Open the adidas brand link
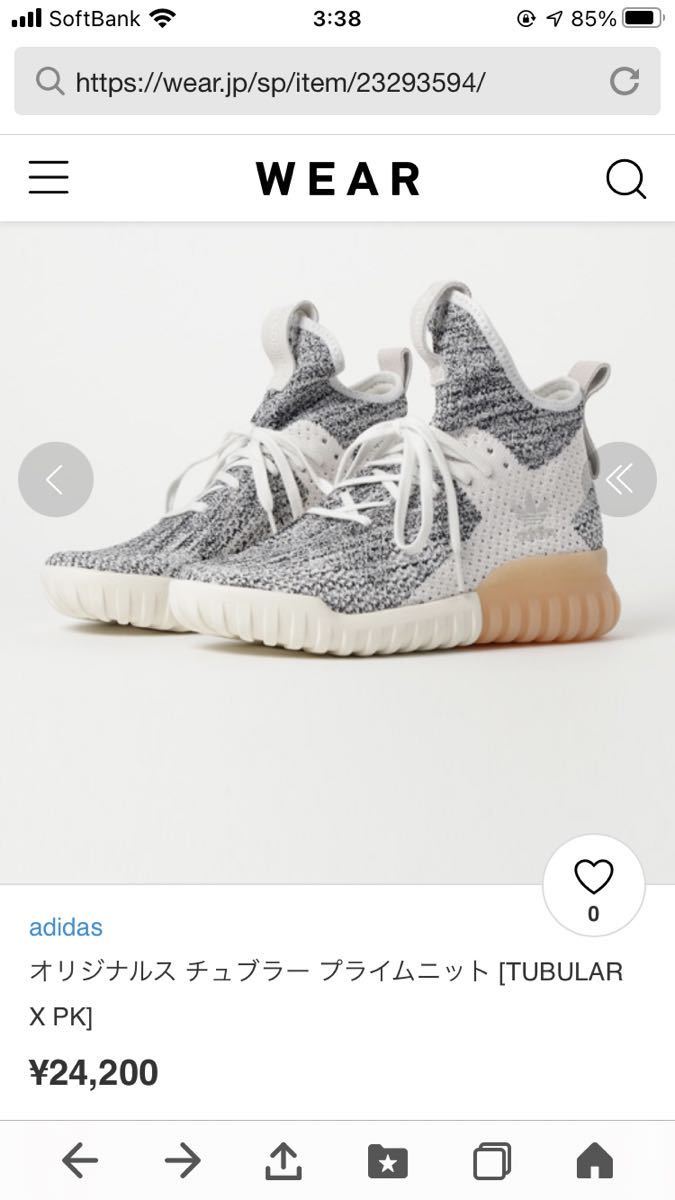This screenshot has height=1200, width=675. (x=66, y=927)
